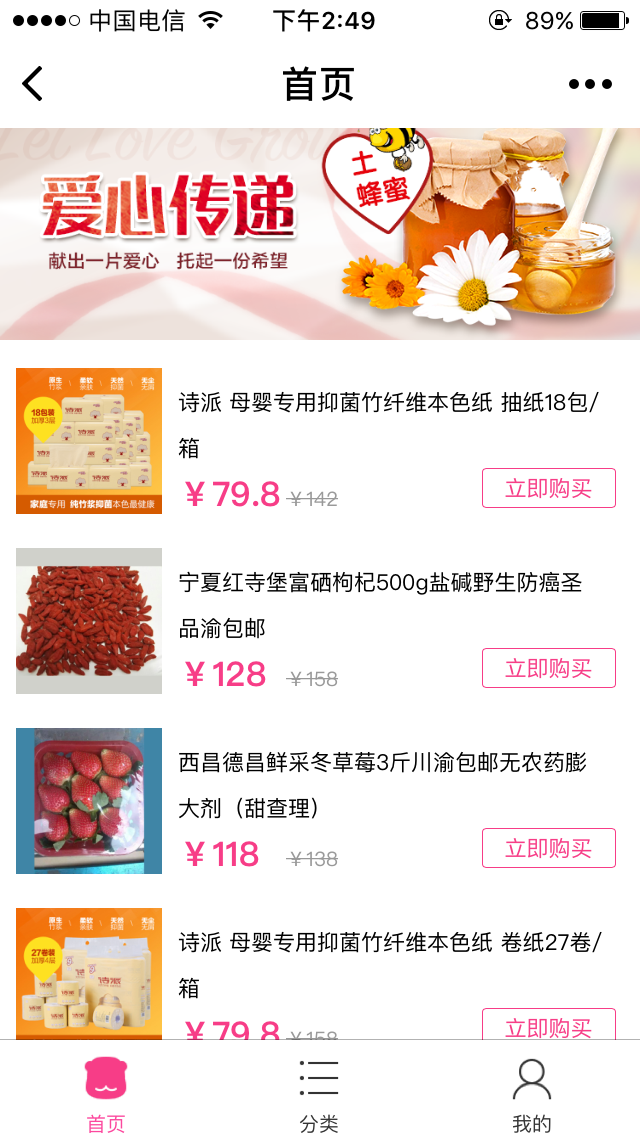This screenshot has width=640, height=1136.
Task: Go back using the top-left arrow
Action: click(33, 84)
